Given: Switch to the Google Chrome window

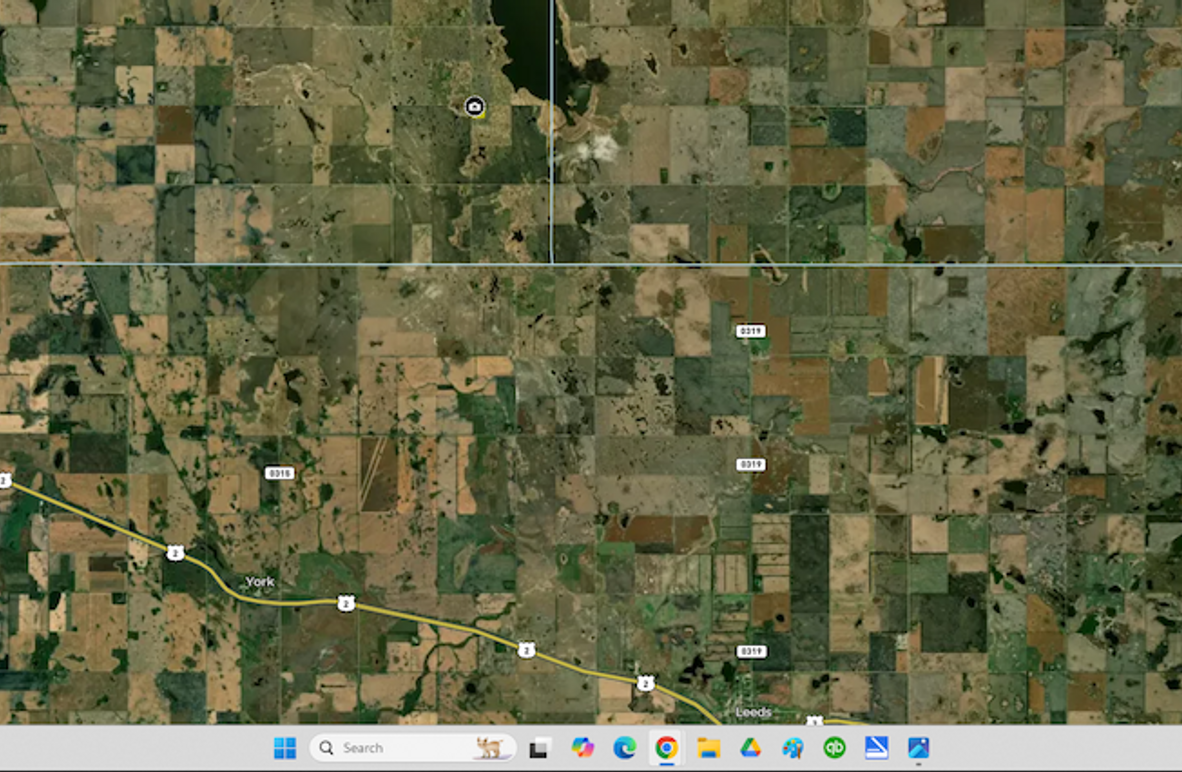Looking at the screenshot, I should (x=667, y=748).
